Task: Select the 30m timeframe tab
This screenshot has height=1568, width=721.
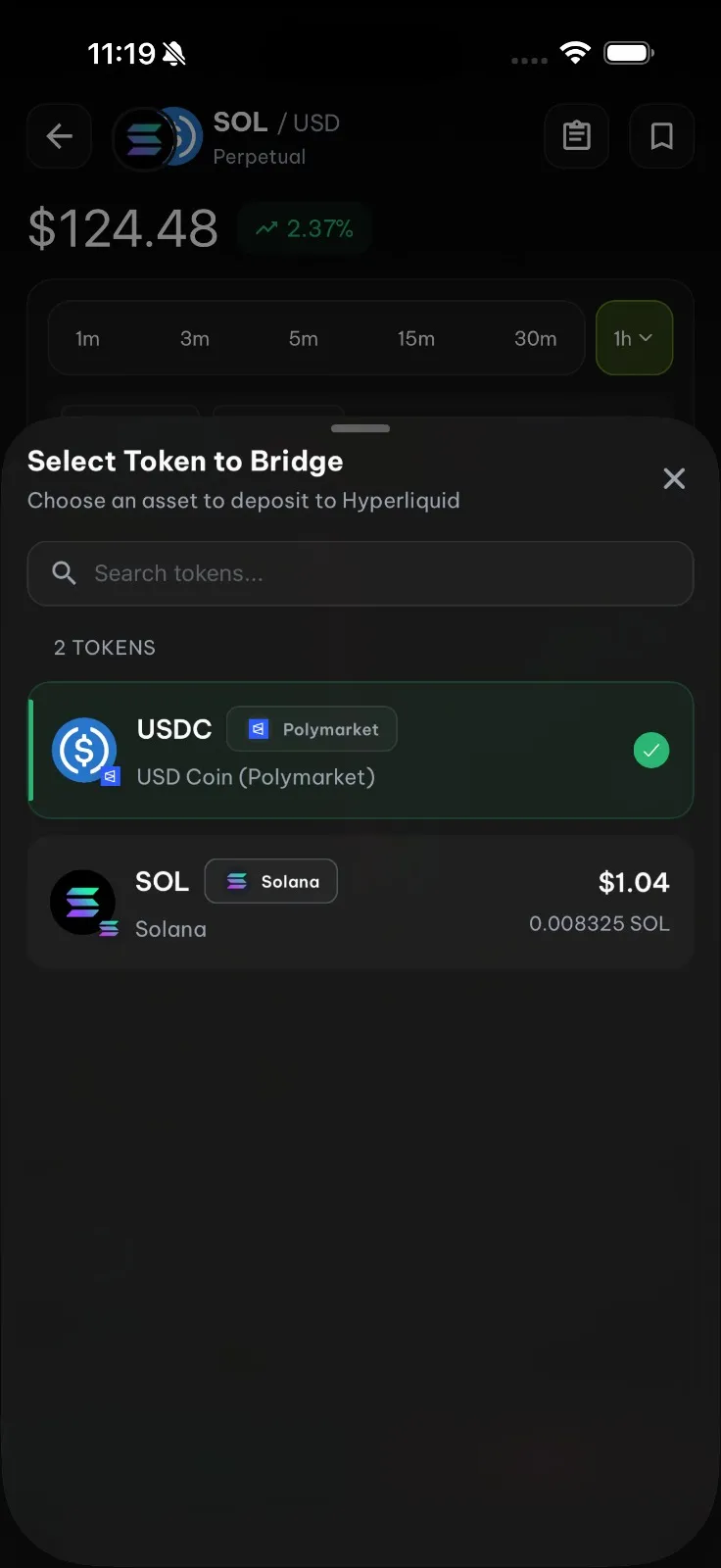Action: tap(535, 337)
